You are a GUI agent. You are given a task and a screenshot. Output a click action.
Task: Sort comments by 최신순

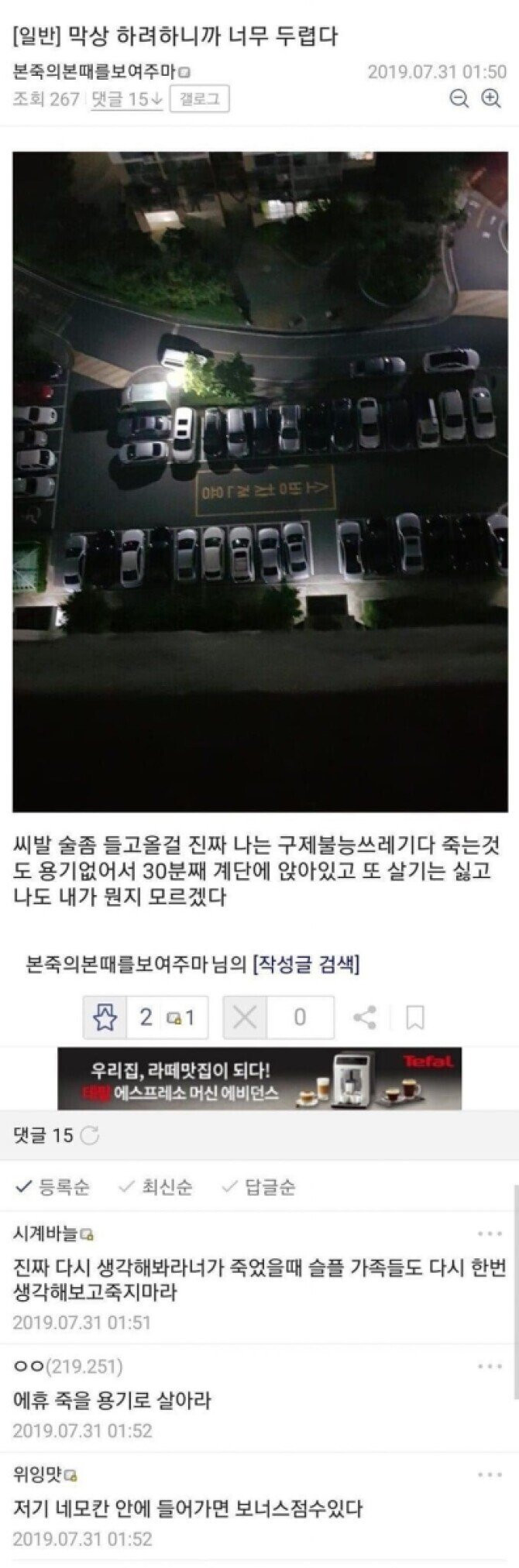156,1187
